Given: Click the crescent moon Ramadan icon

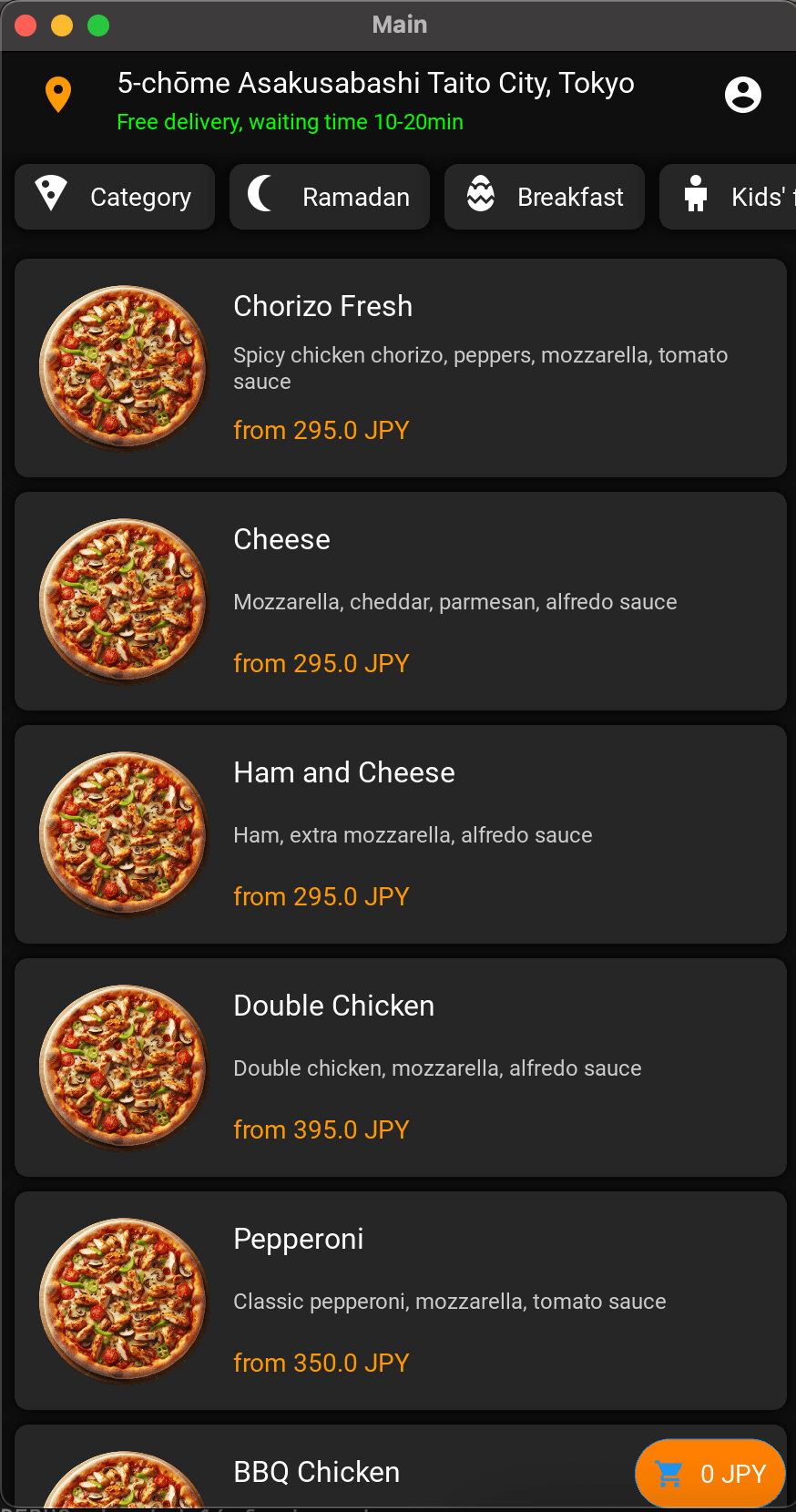Looking at the screenshot, I should coord(263,196).
